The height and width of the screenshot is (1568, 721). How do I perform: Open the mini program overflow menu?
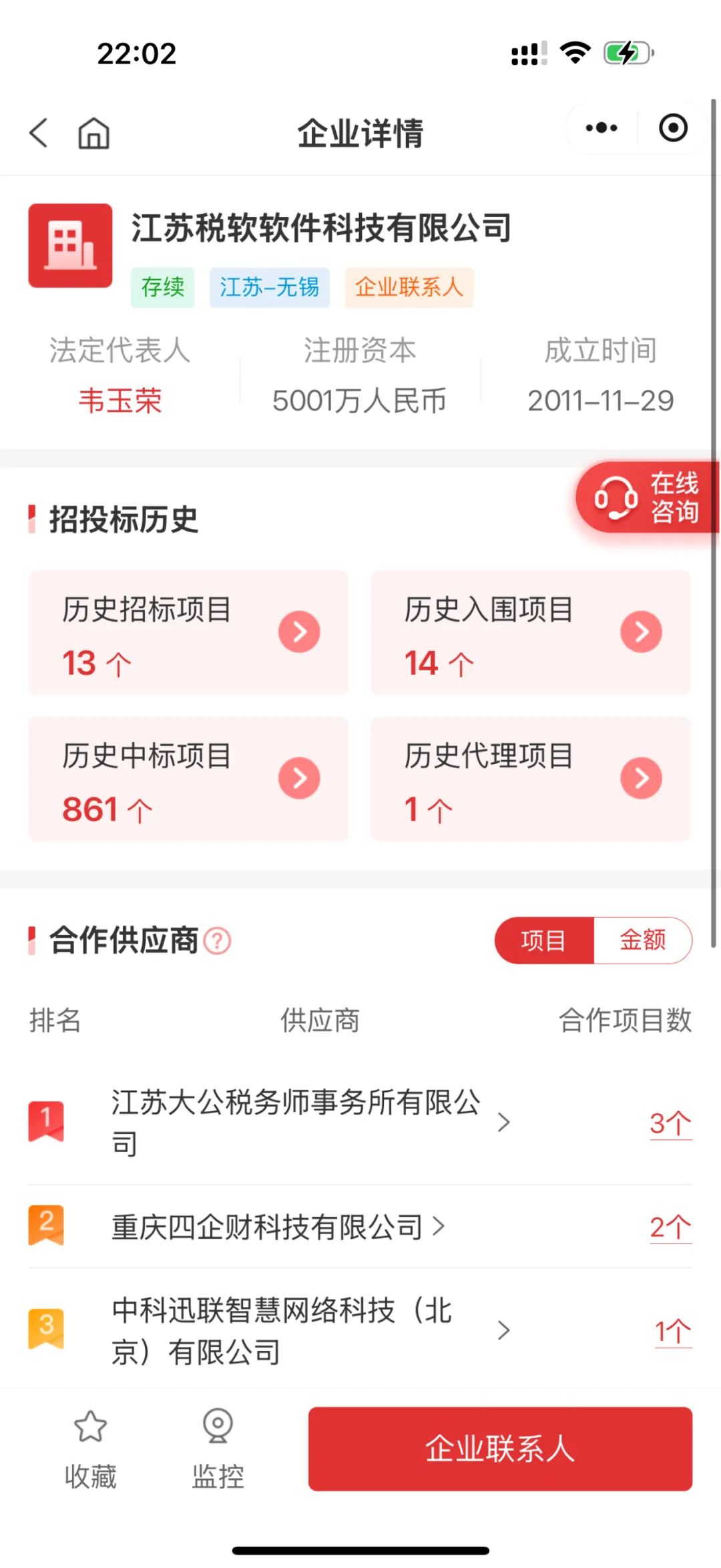pos(601,128)
